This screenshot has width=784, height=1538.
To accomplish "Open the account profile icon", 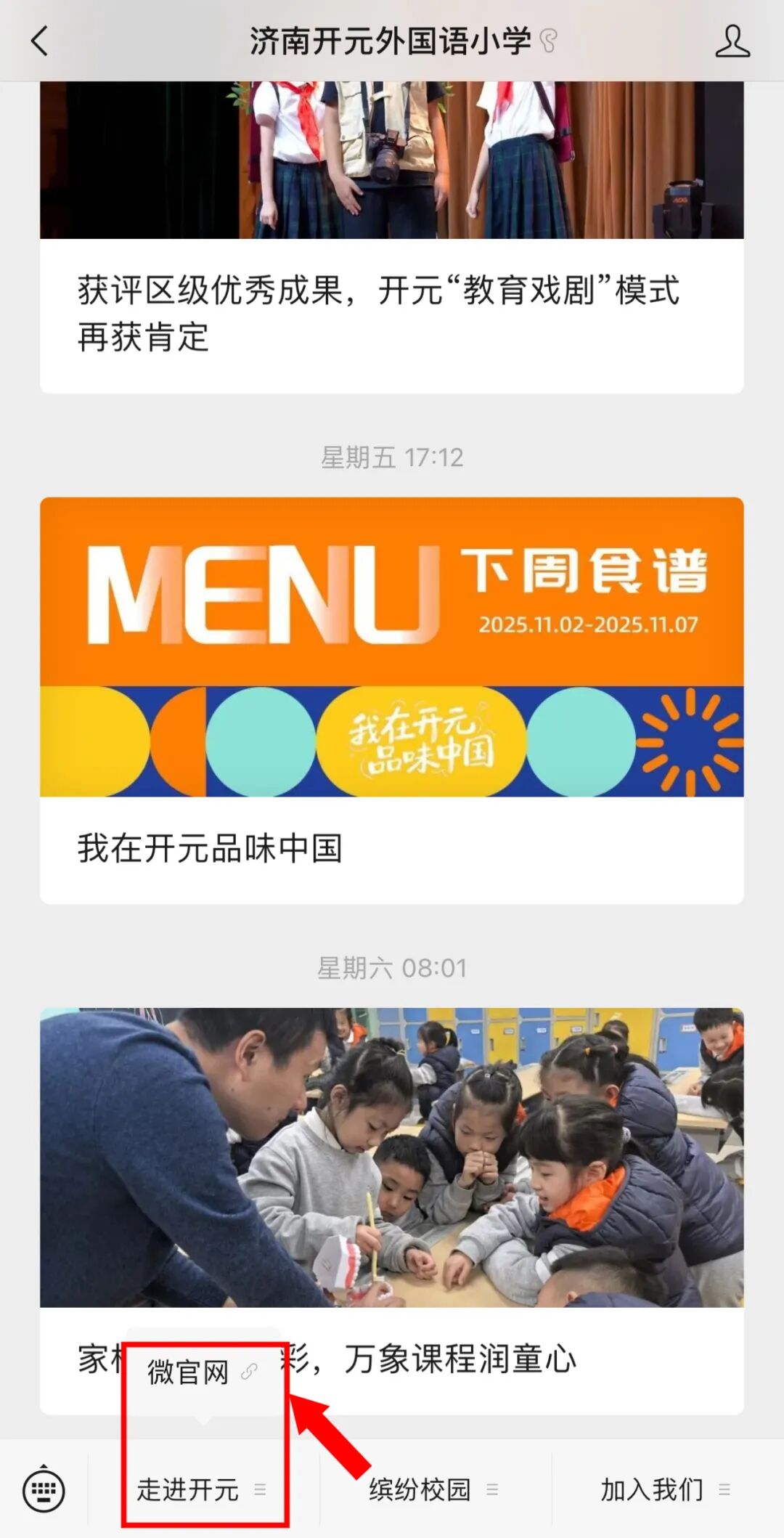I will point(732,41).
